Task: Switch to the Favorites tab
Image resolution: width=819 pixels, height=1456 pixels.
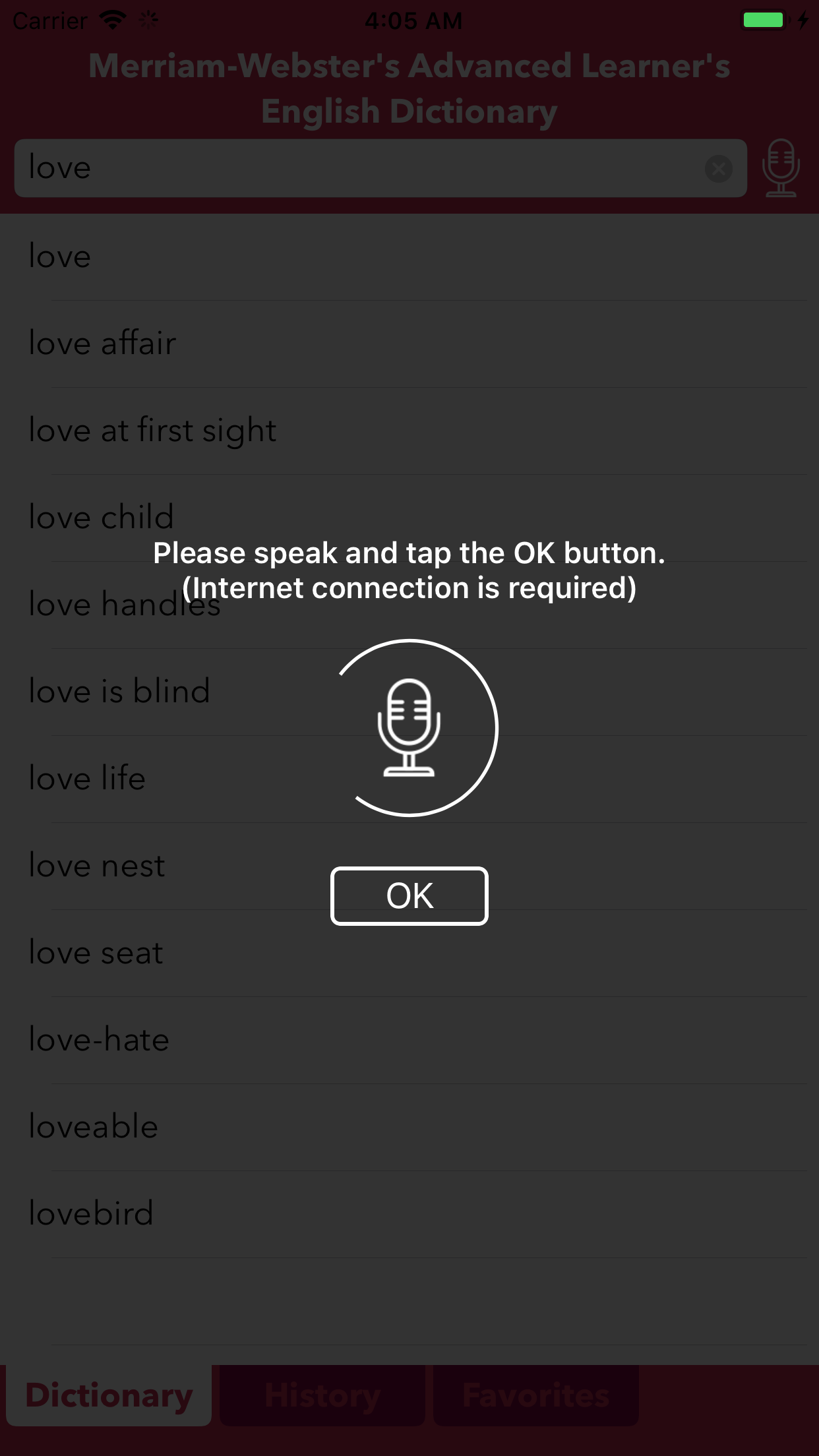Action: [x=535, y=1395]
